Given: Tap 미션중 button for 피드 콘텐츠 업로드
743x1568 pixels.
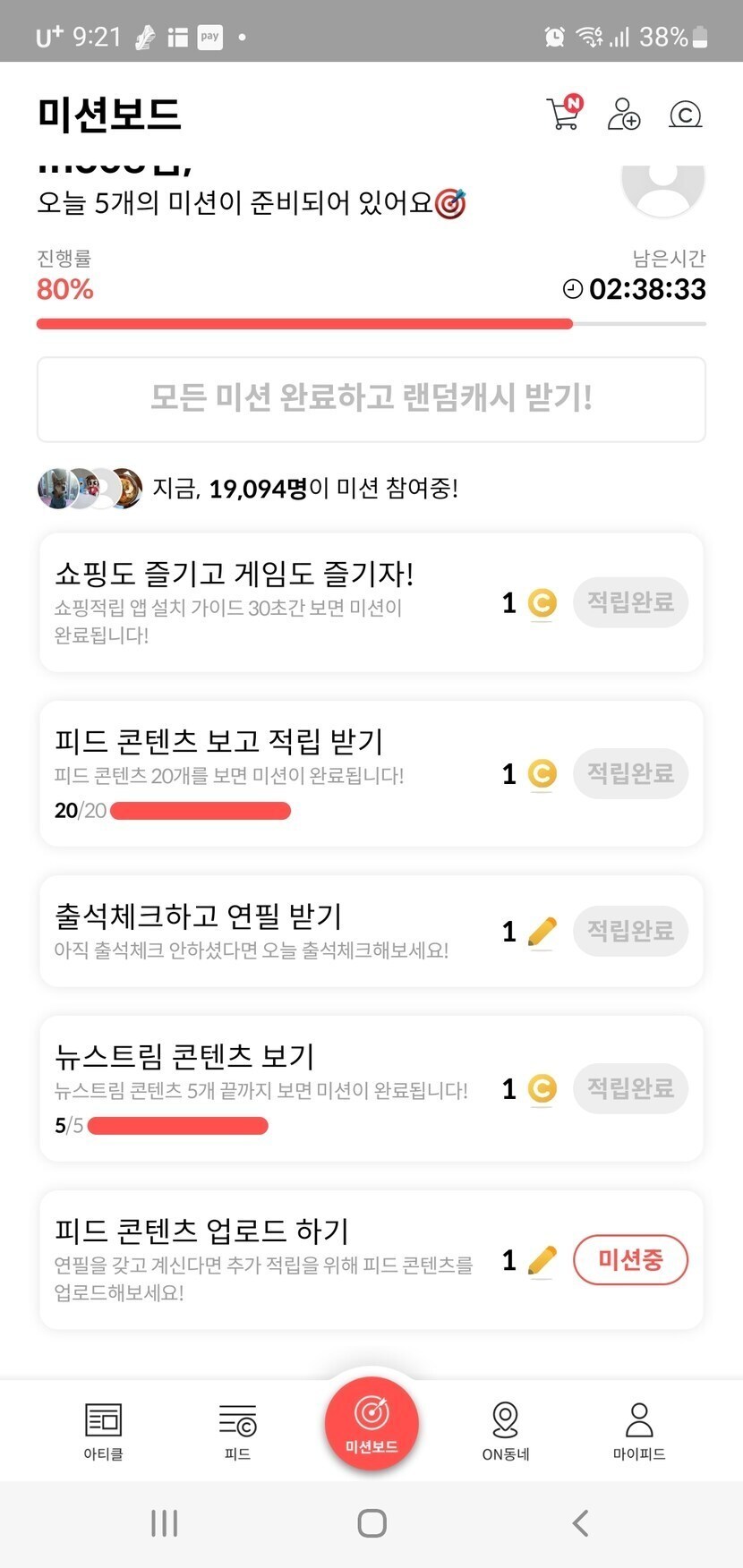Looking at the screenshot, I should coord(630,1260).
